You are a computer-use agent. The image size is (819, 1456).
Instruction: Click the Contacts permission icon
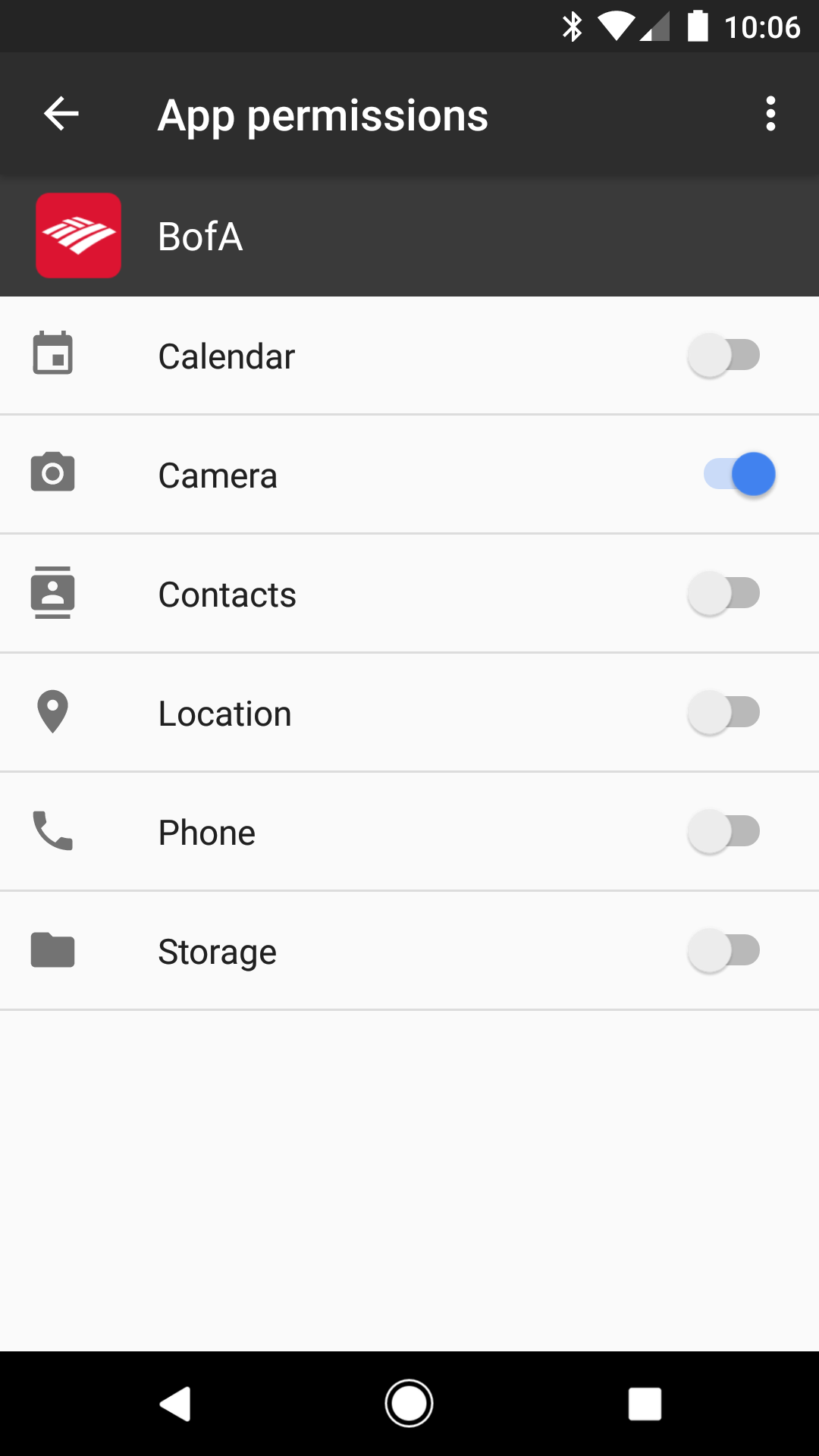pyautogui.click(x=52, y=592)
